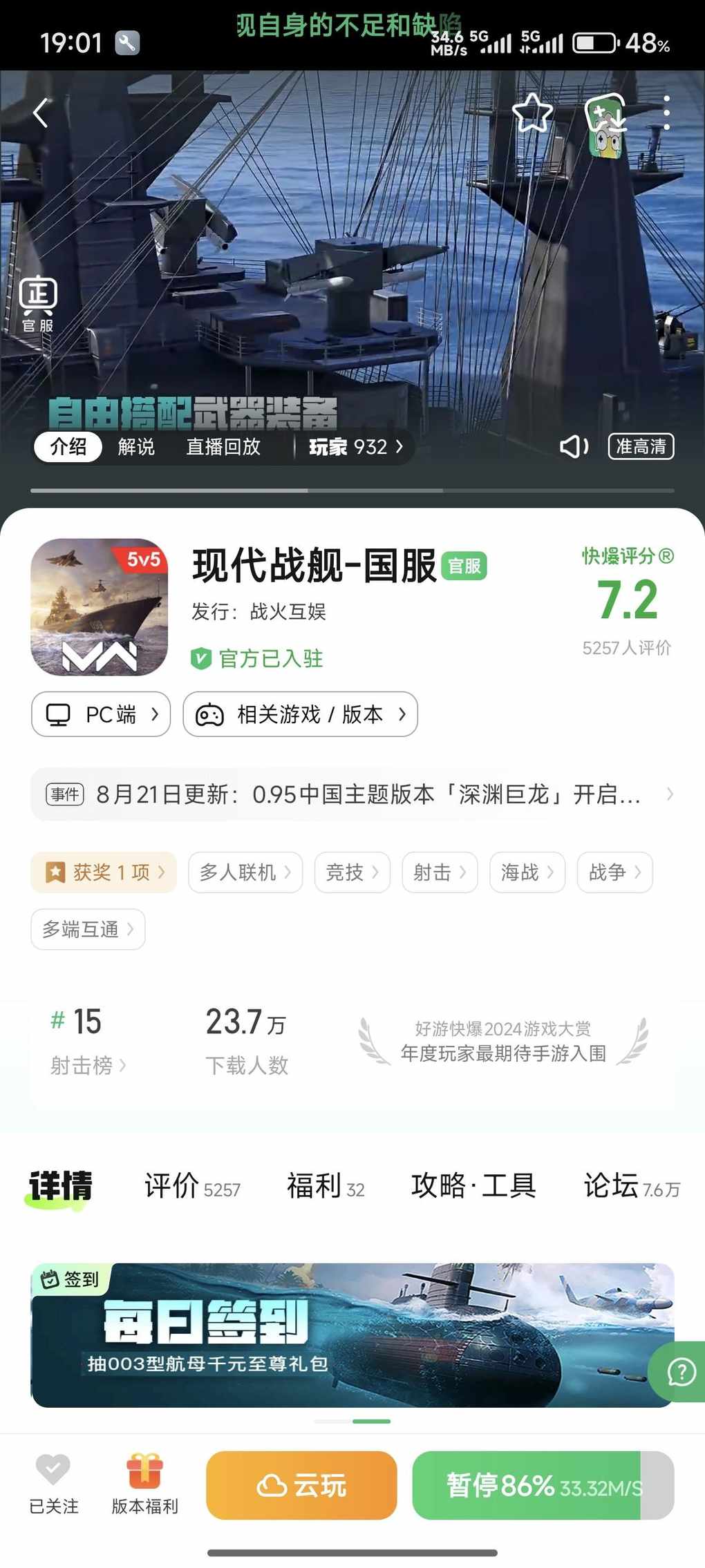
Task: Favorite the game with the star icon
Action: pos(532,113)
